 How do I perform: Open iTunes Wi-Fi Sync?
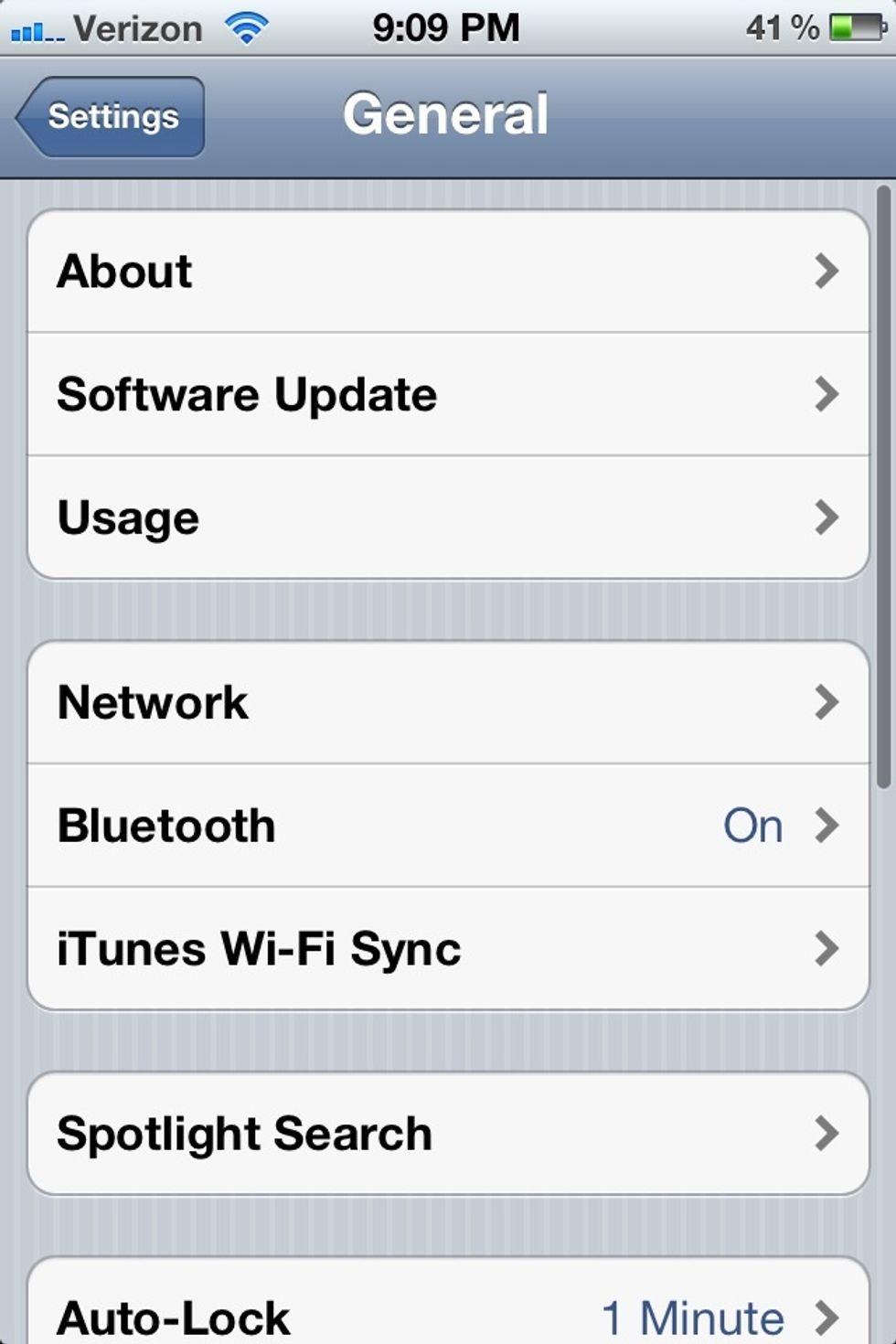click(448, 949)
